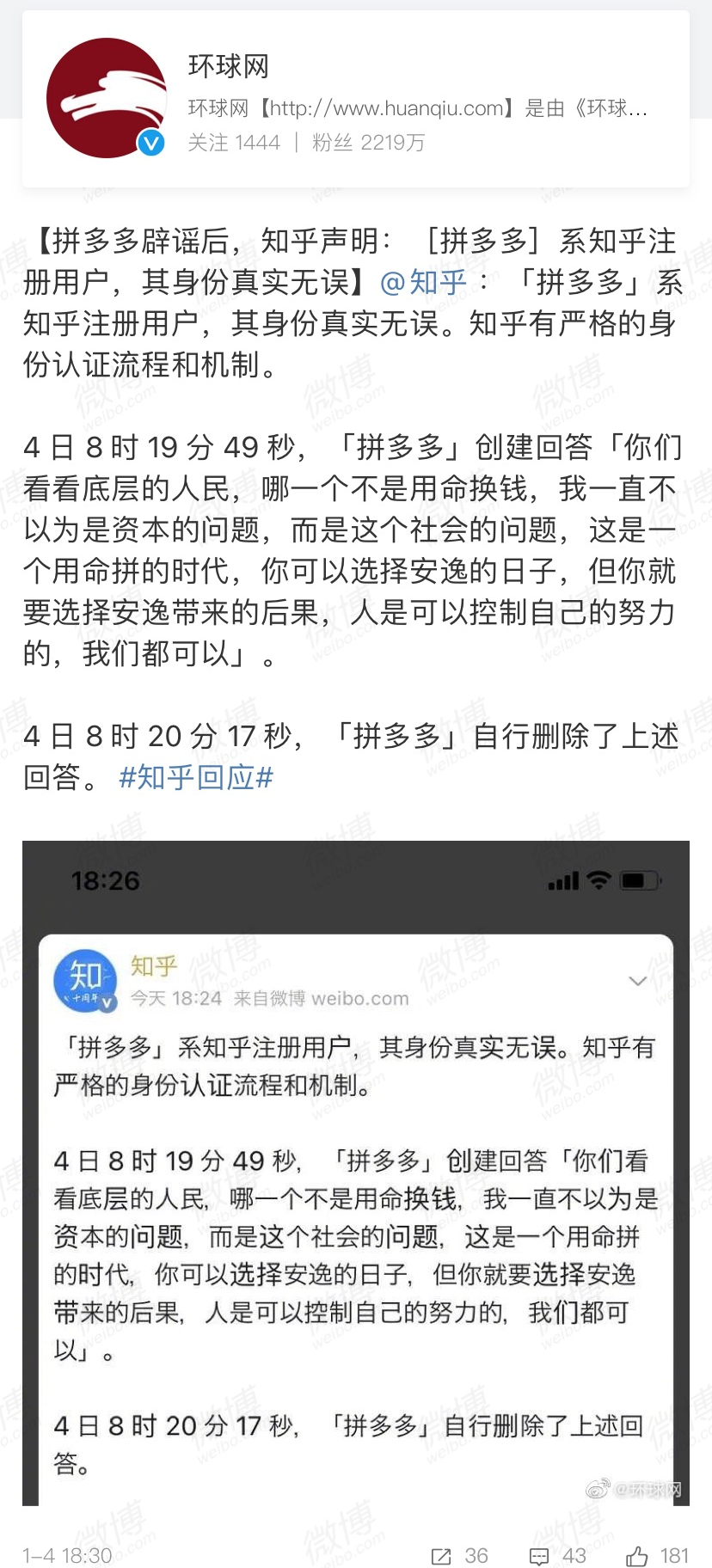712x1568 pixels.
Task: Tap the repost arrow icon at the bottom
Action: pos(441,1555)
